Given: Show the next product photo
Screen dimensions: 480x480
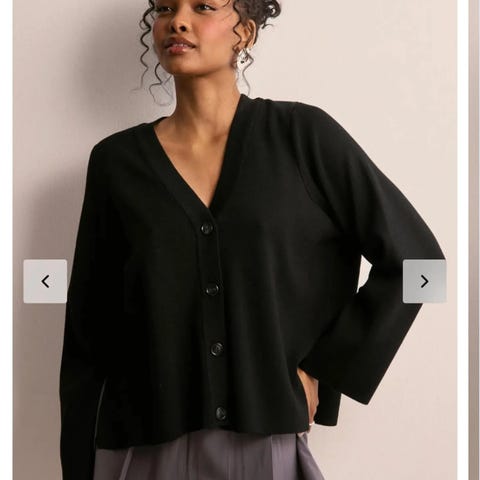Looking at the screenshot, I should [424, 281].
